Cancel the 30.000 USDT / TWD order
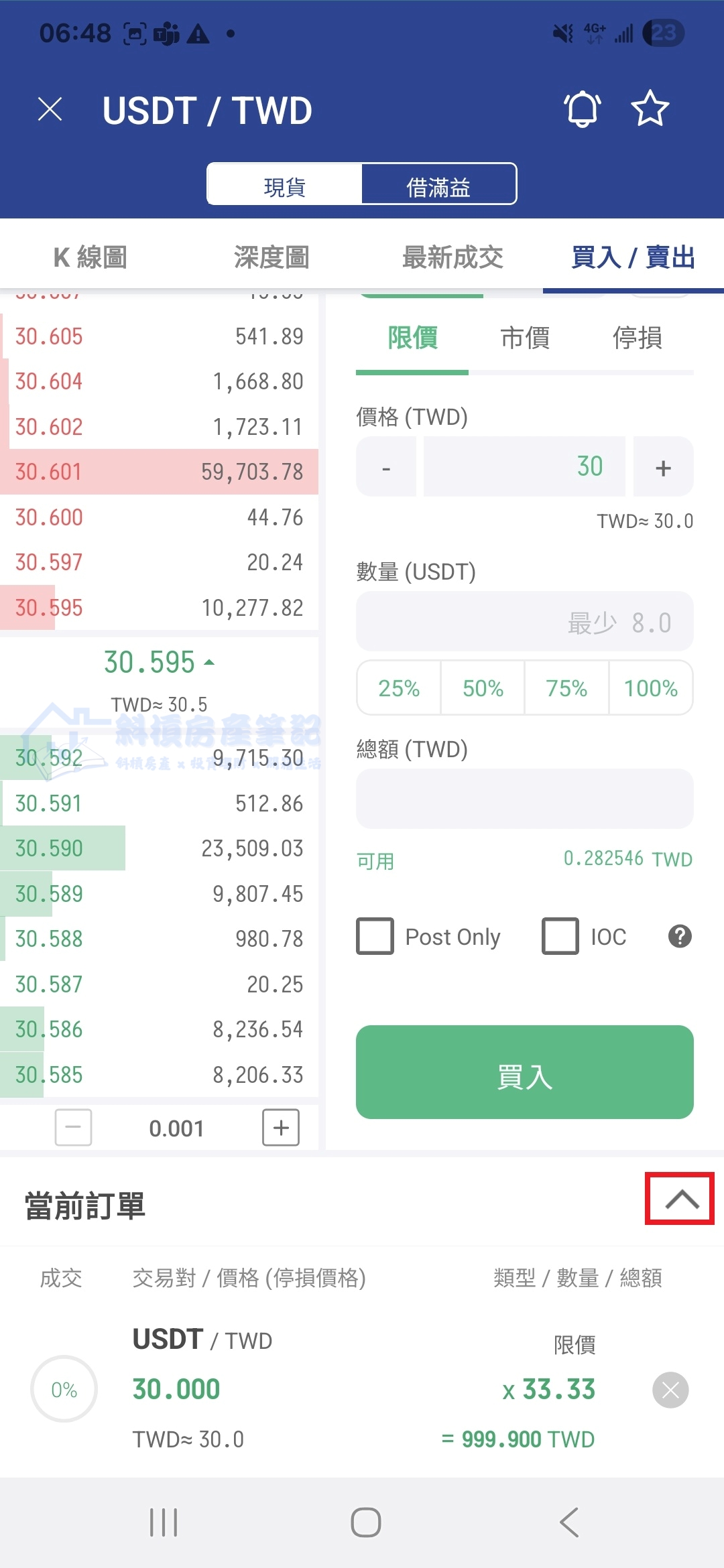Viewport: 724px width, 1568px height. click(670, 1390)
